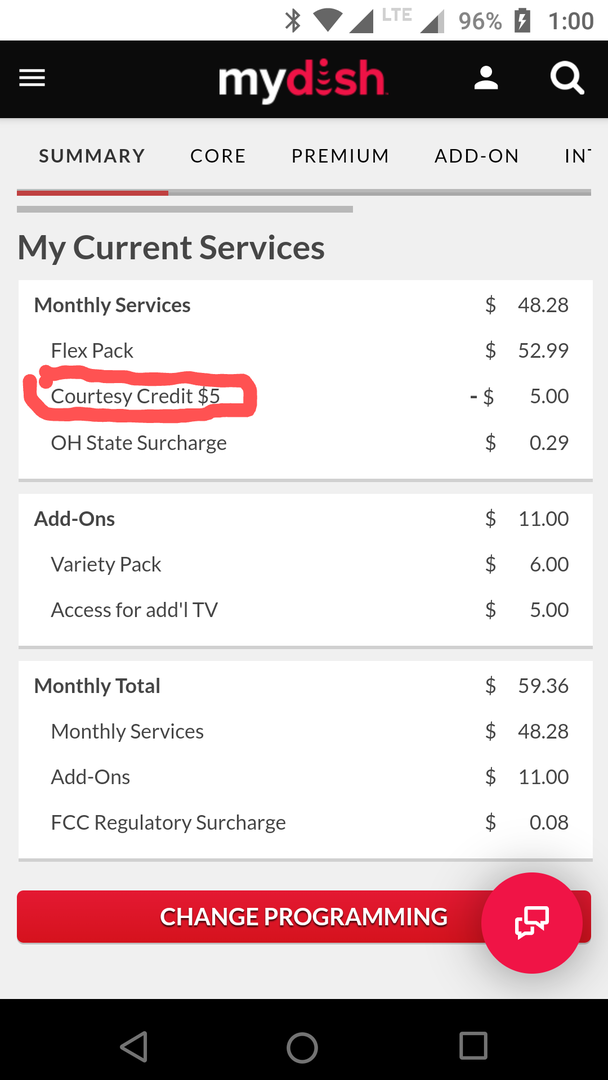Viewport: 608px width, 1080px height.
Task: Open the recent apps view
Action: pos(473,1046)
